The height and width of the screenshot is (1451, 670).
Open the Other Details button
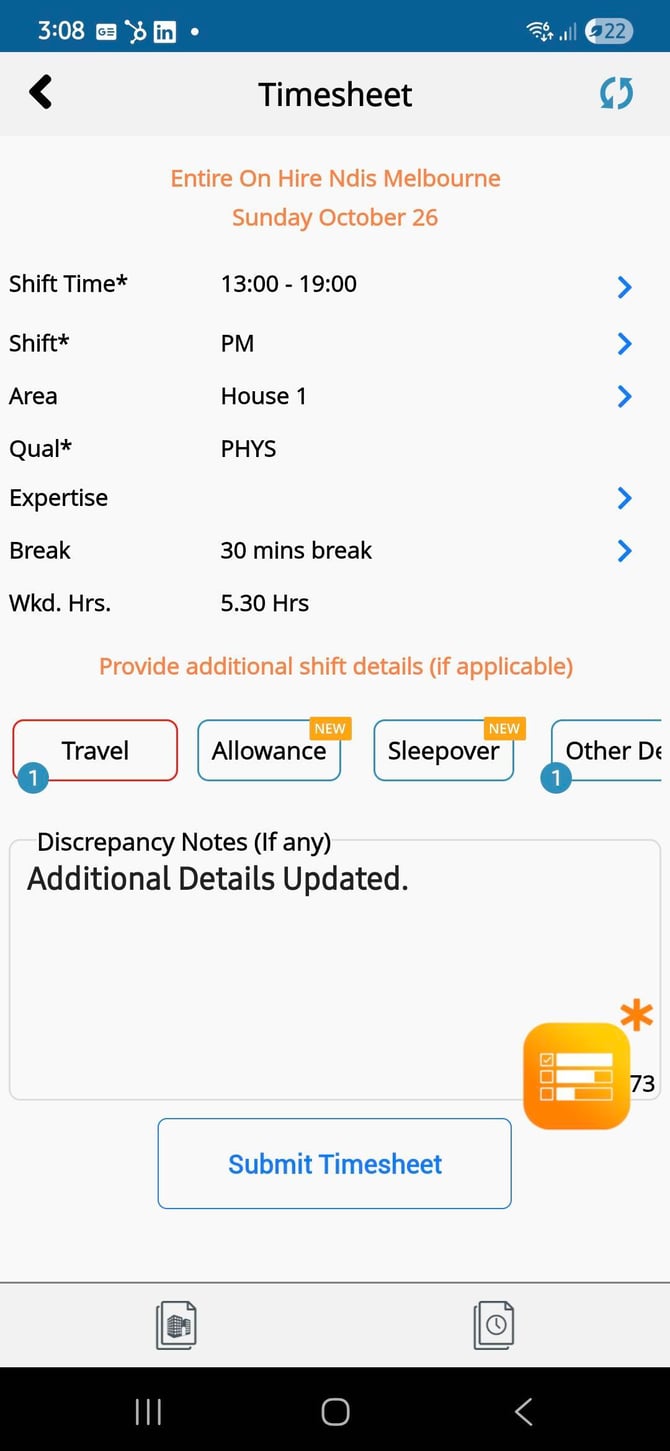click(607, 750)
